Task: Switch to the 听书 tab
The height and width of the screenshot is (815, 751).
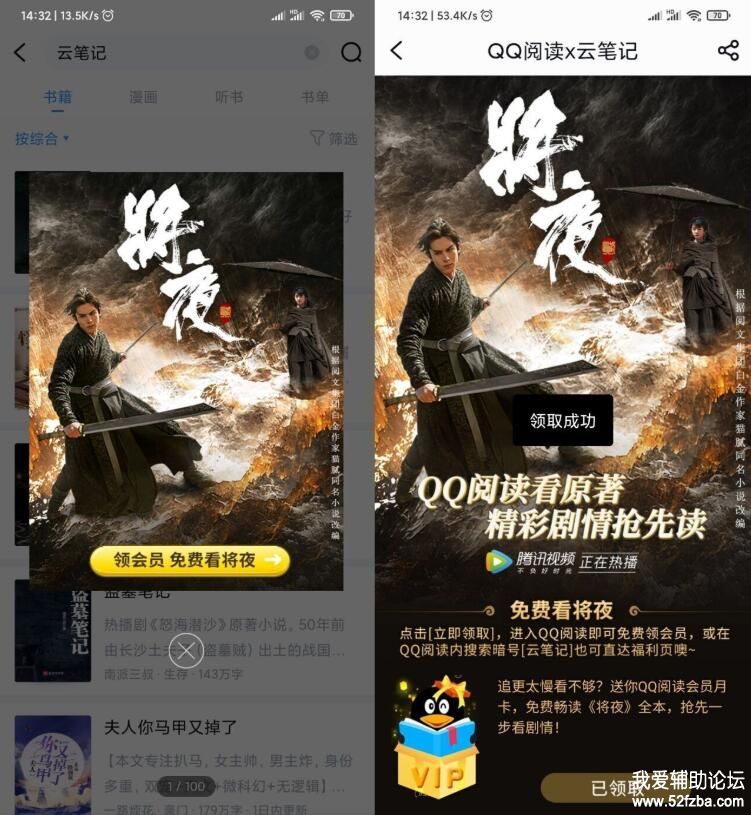Action: (x=229, y=97)
